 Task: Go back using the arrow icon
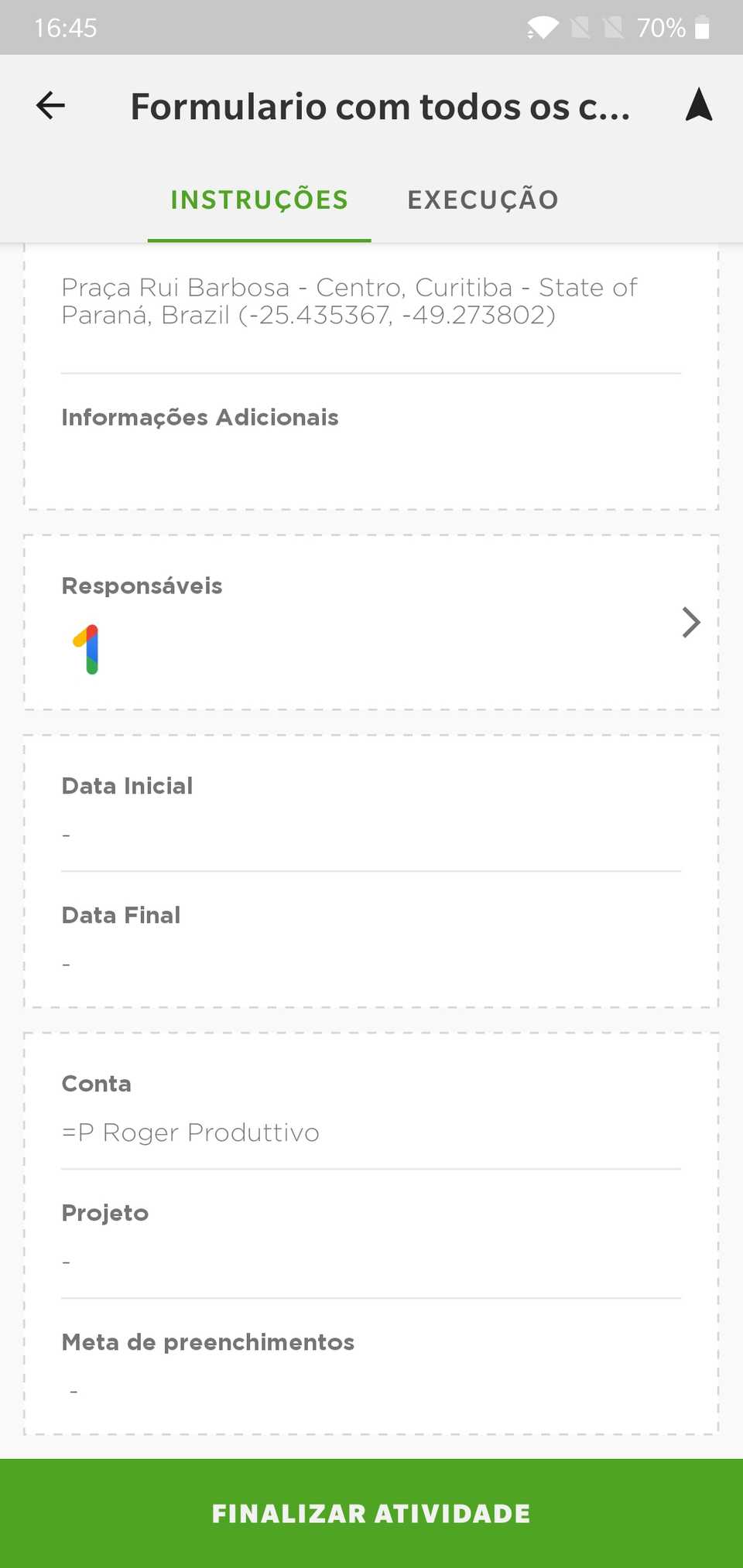coord(49,105)
